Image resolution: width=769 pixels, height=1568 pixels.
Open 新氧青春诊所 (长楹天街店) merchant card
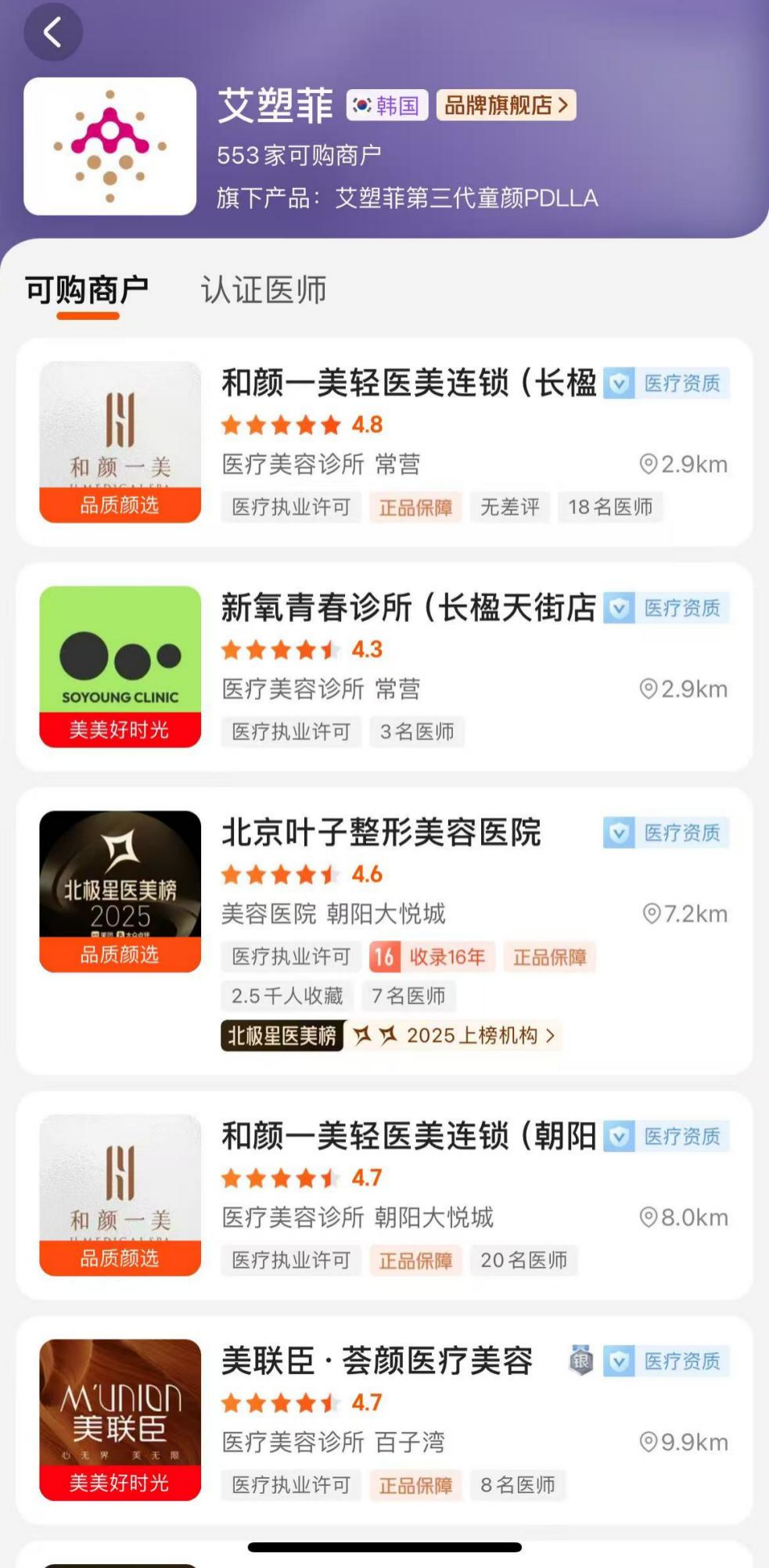click(384, 667)
